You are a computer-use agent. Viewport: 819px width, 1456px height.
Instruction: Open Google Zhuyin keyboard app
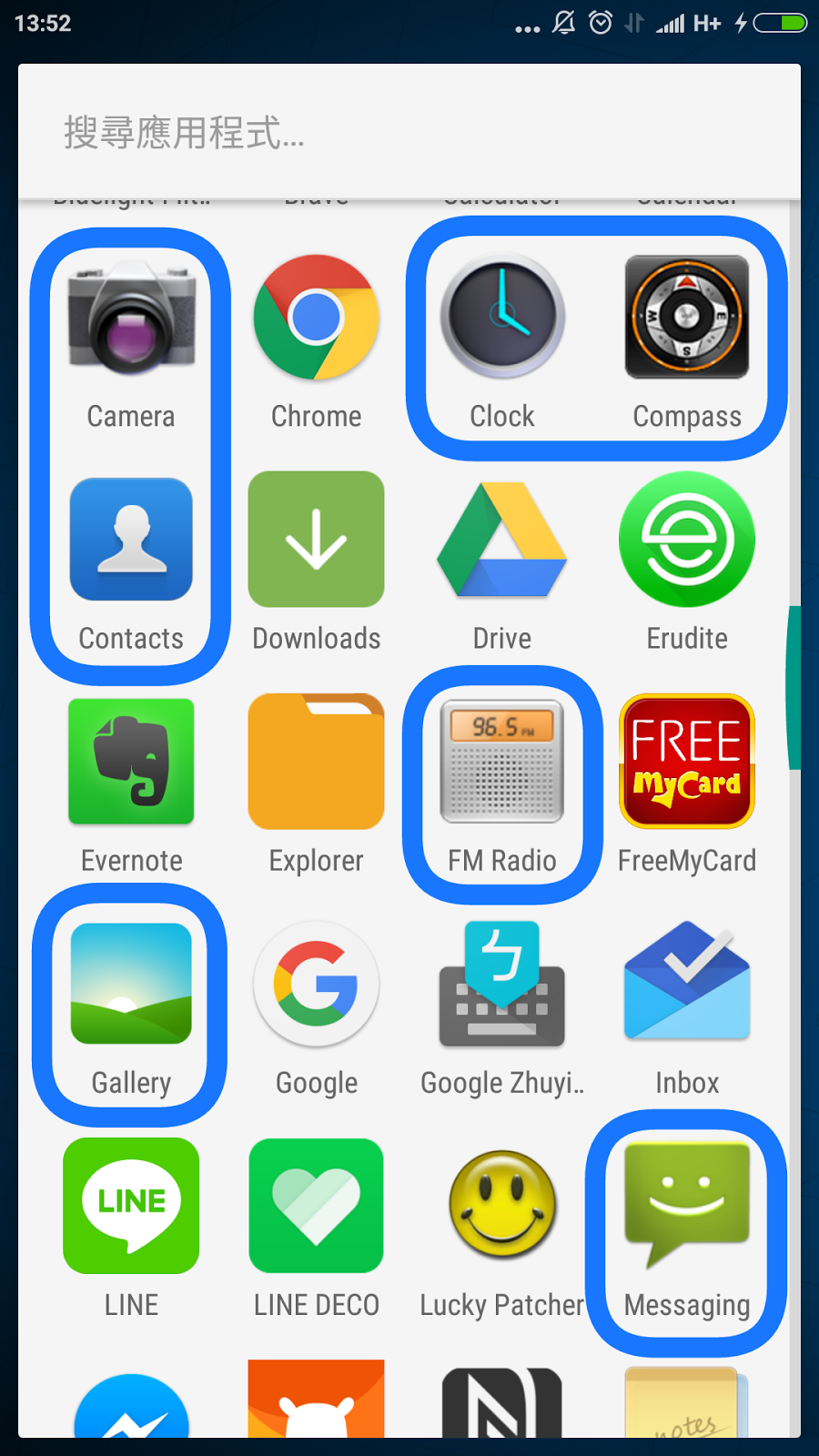point(502,985)
